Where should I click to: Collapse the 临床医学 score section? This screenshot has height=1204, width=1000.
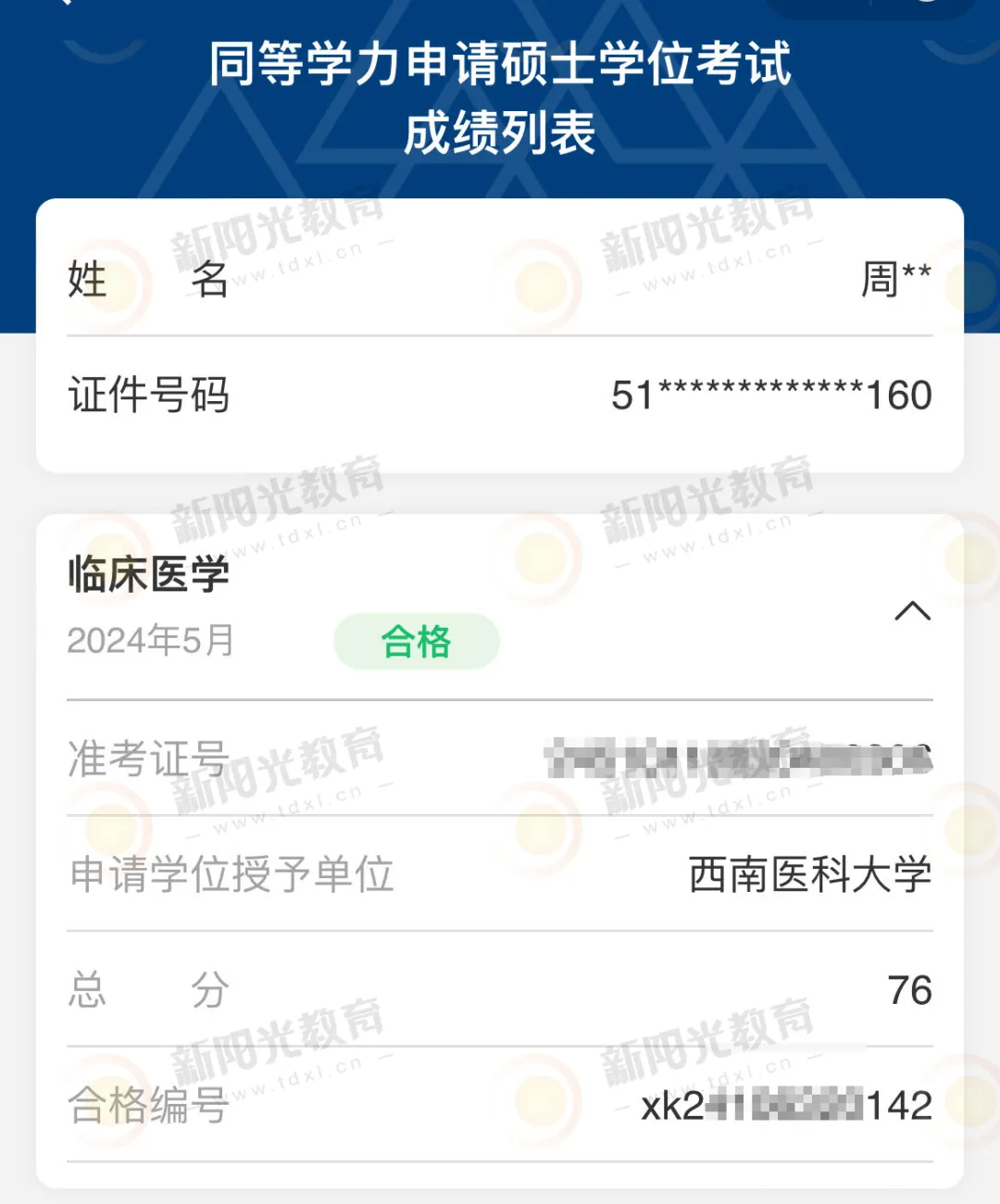pos(912,611)
